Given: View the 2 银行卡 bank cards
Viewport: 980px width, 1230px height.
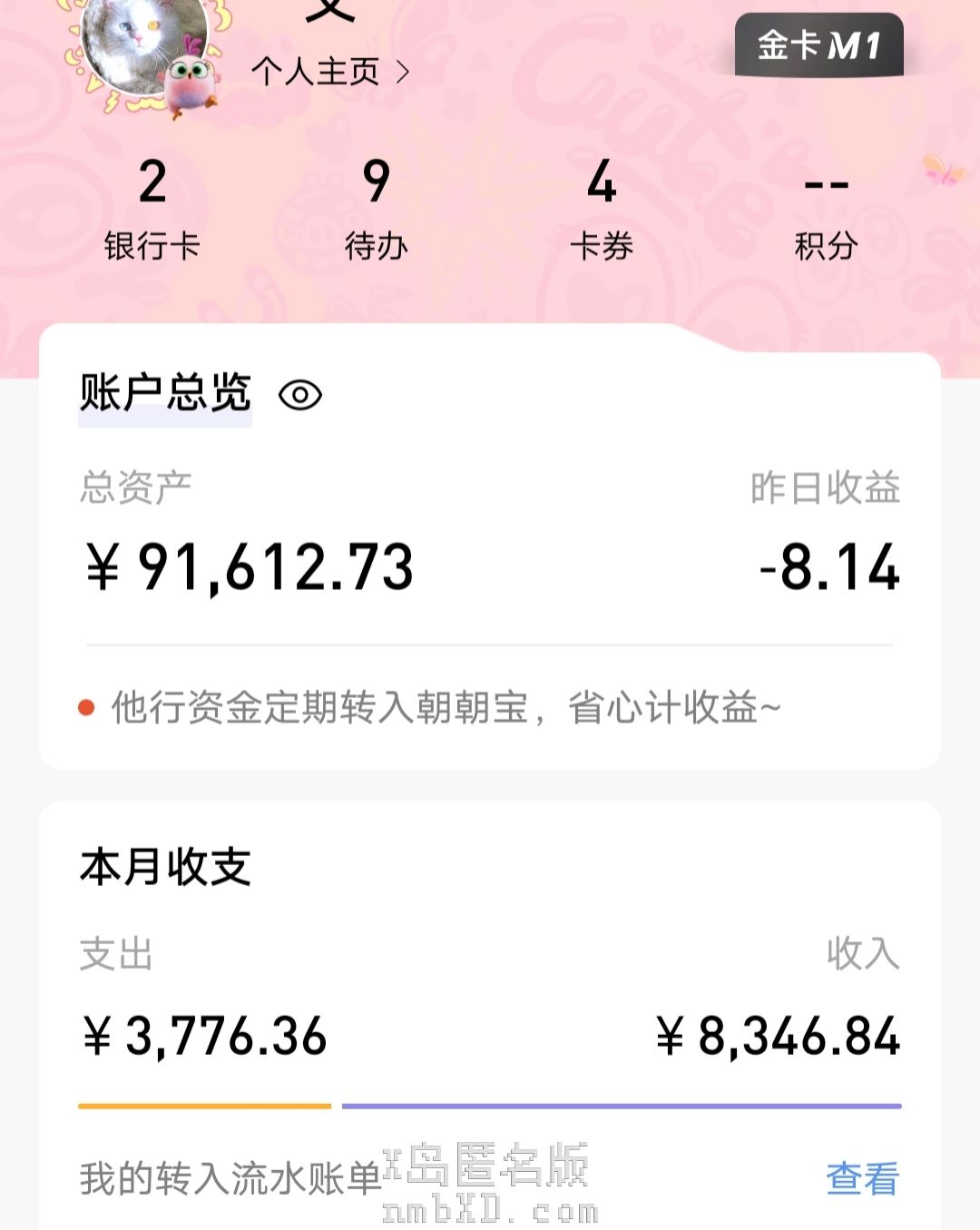Looking at the screenshot, I should click(x=152, y=209).
